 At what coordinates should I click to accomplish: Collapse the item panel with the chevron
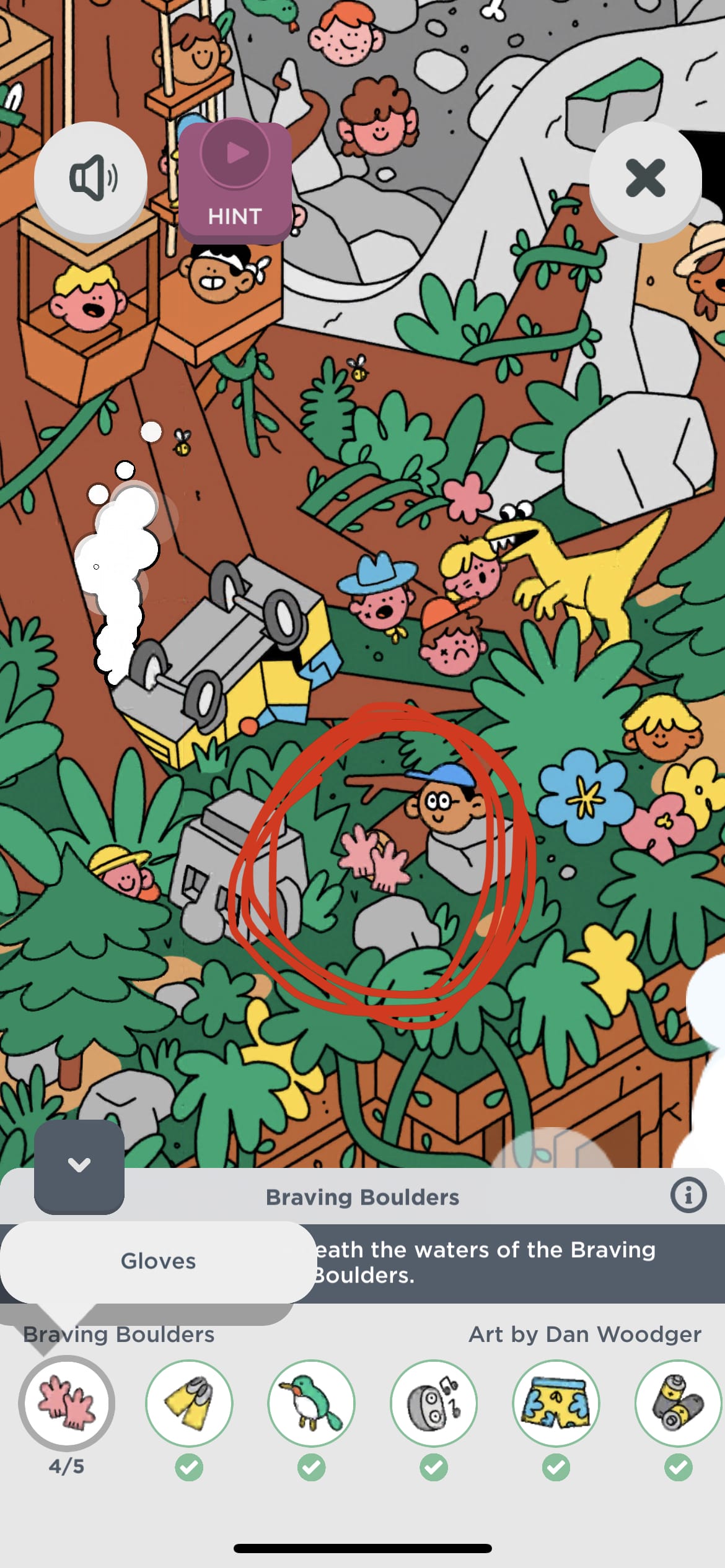coord(79,1166)
